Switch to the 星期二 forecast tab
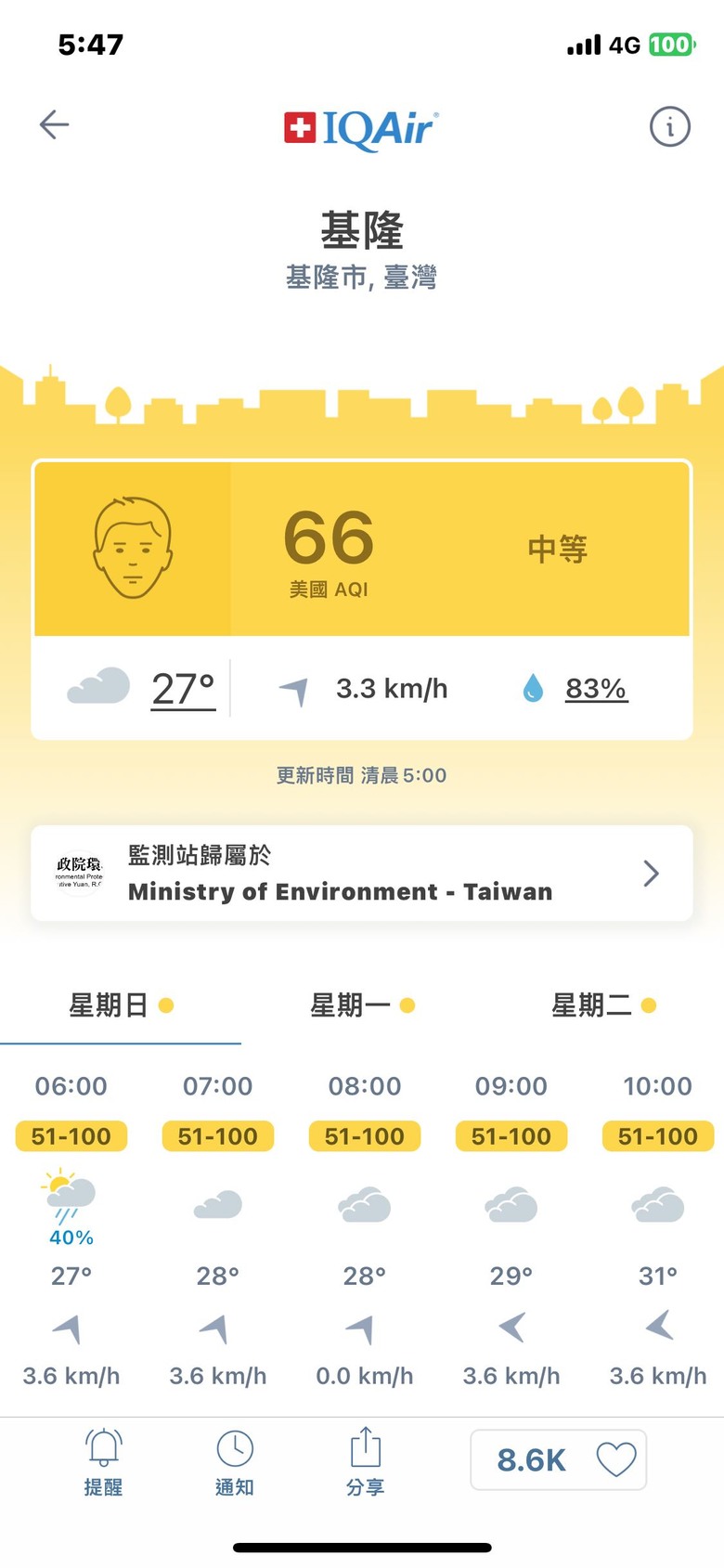This screenshot has height=1568, width=724. point(603,1005)
